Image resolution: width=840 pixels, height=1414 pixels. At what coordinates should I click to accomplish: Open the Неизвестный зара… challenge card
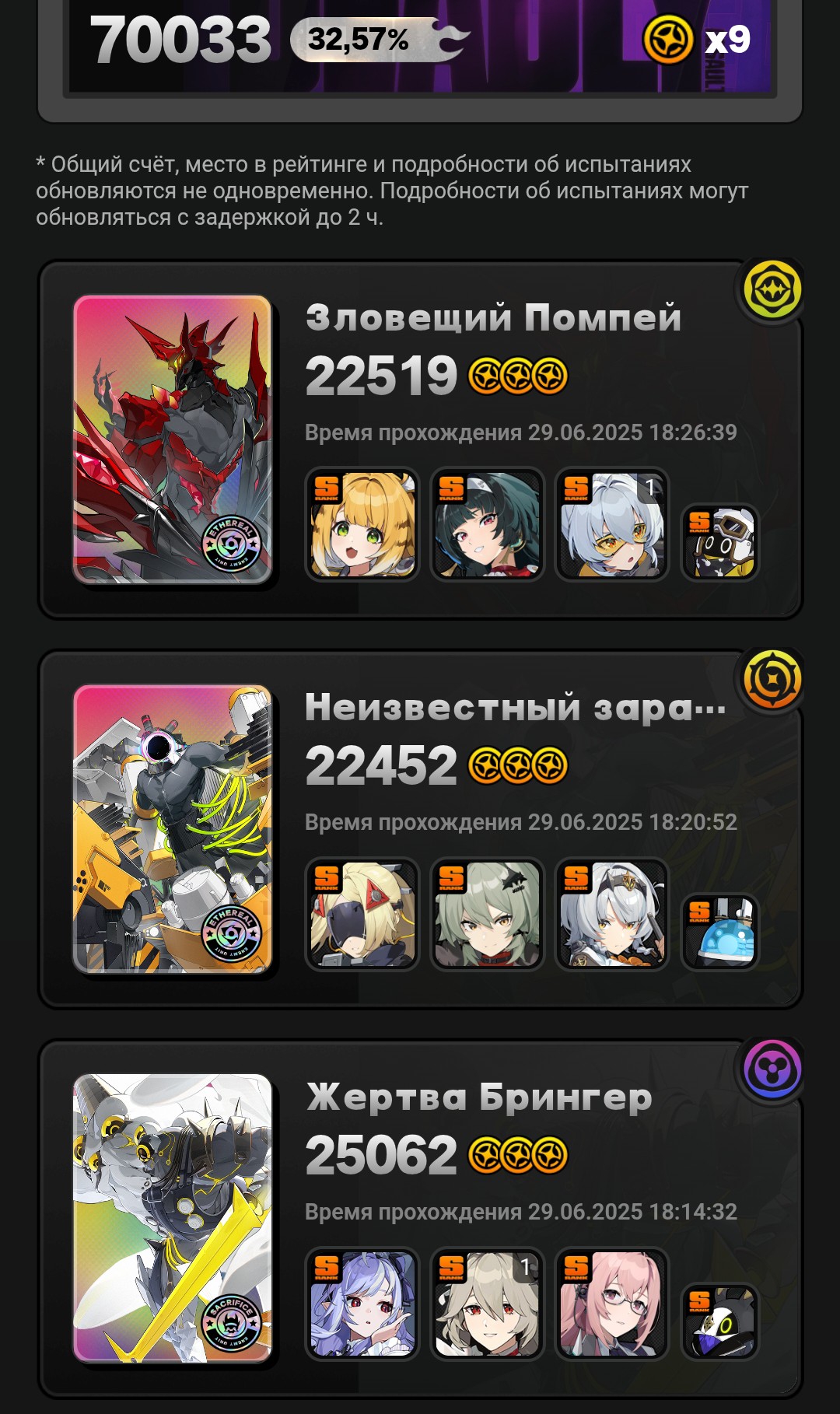pos(420,829)
